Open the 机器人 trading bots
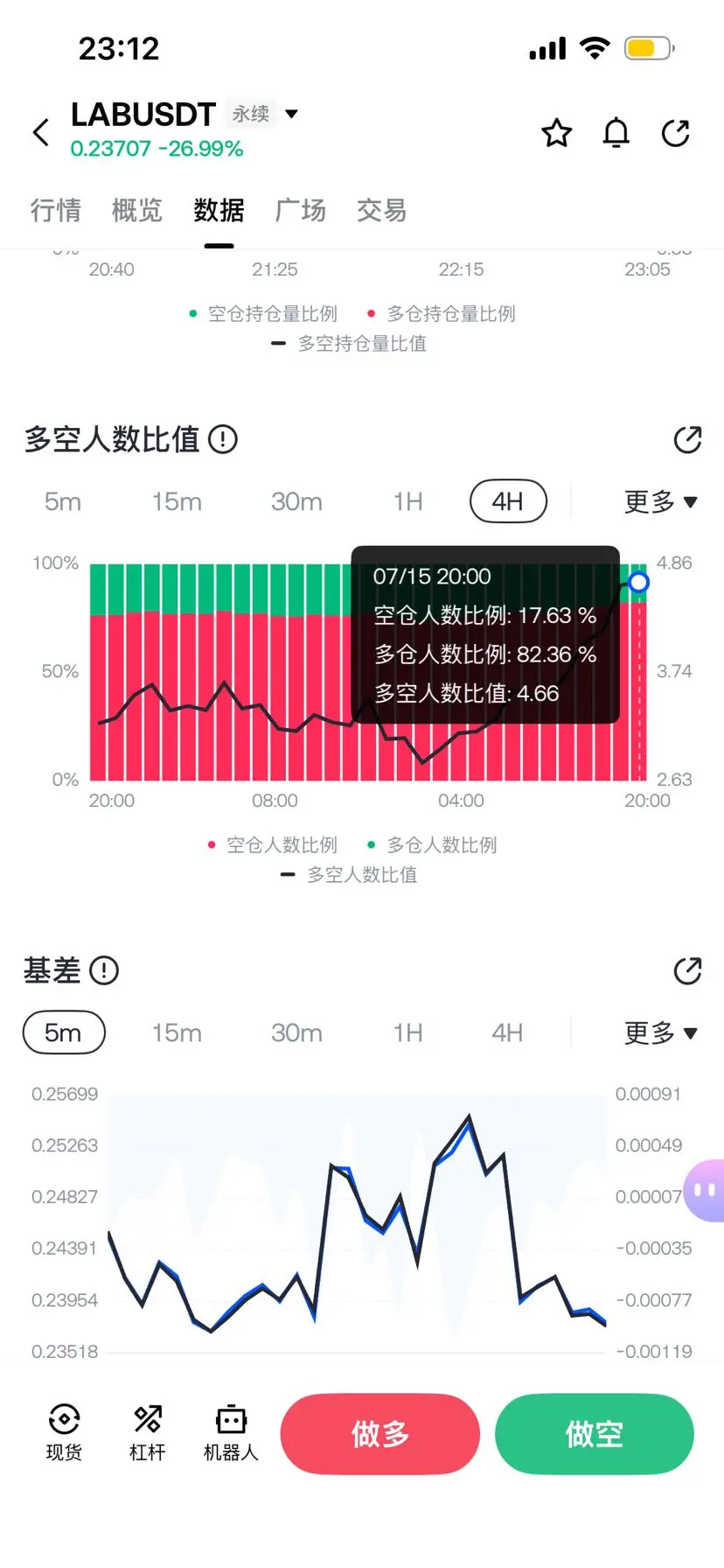Viewport: 724px width, 1568px height. [231, 1433]
